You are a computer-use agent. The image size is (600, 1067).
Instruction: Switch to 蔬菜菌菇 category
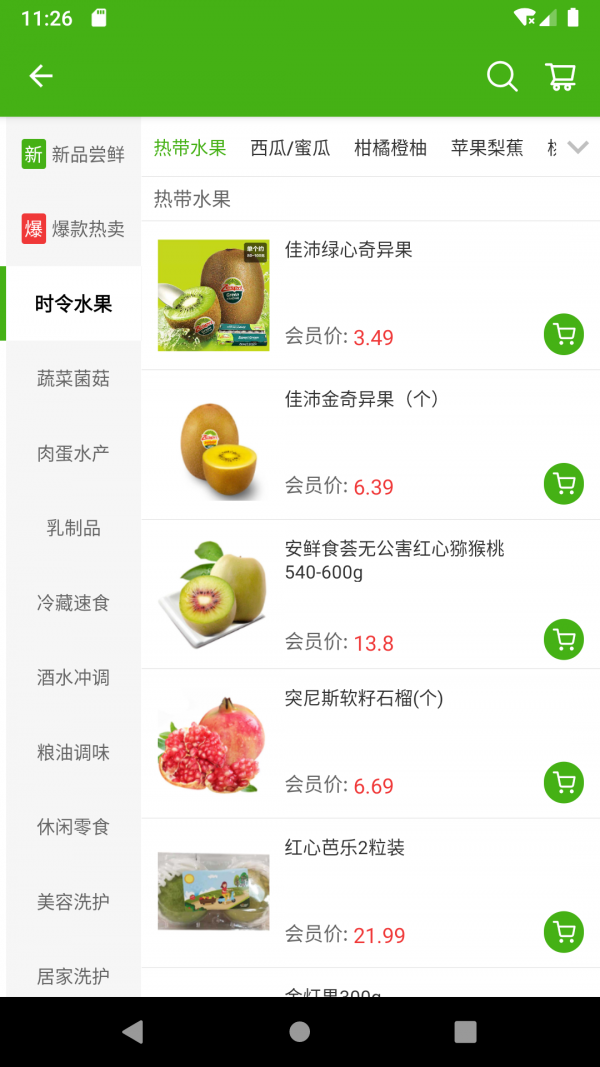point(73,379)
